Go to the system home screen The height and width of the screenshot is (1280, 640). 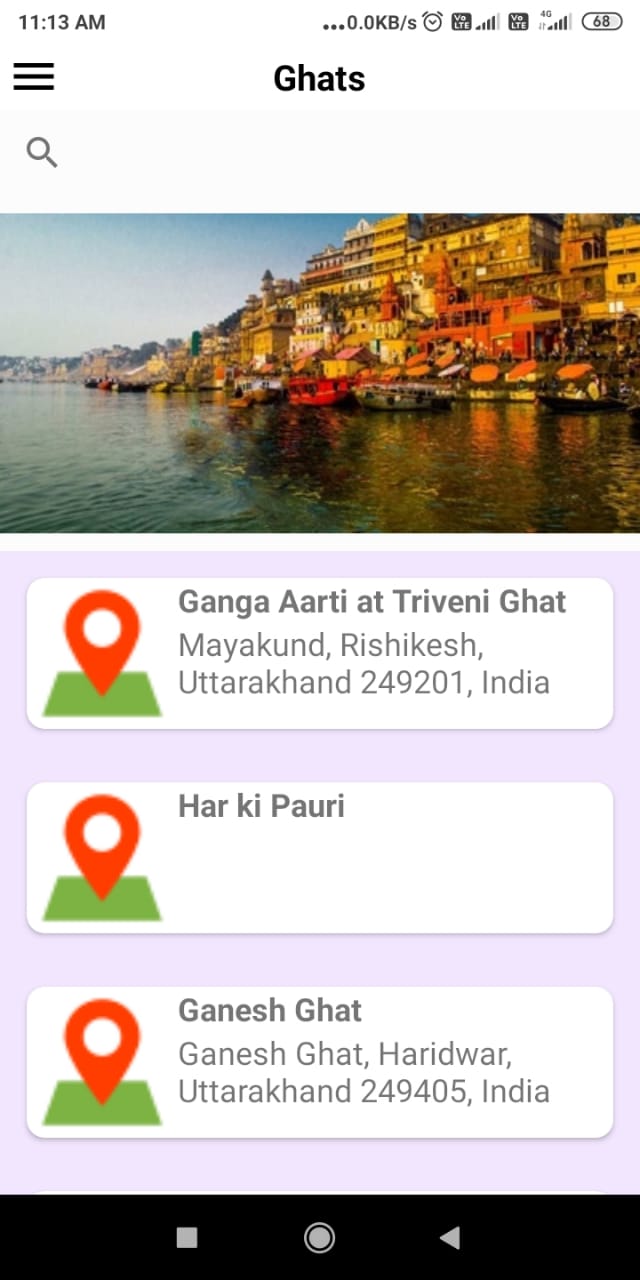tap(319, 1238)
